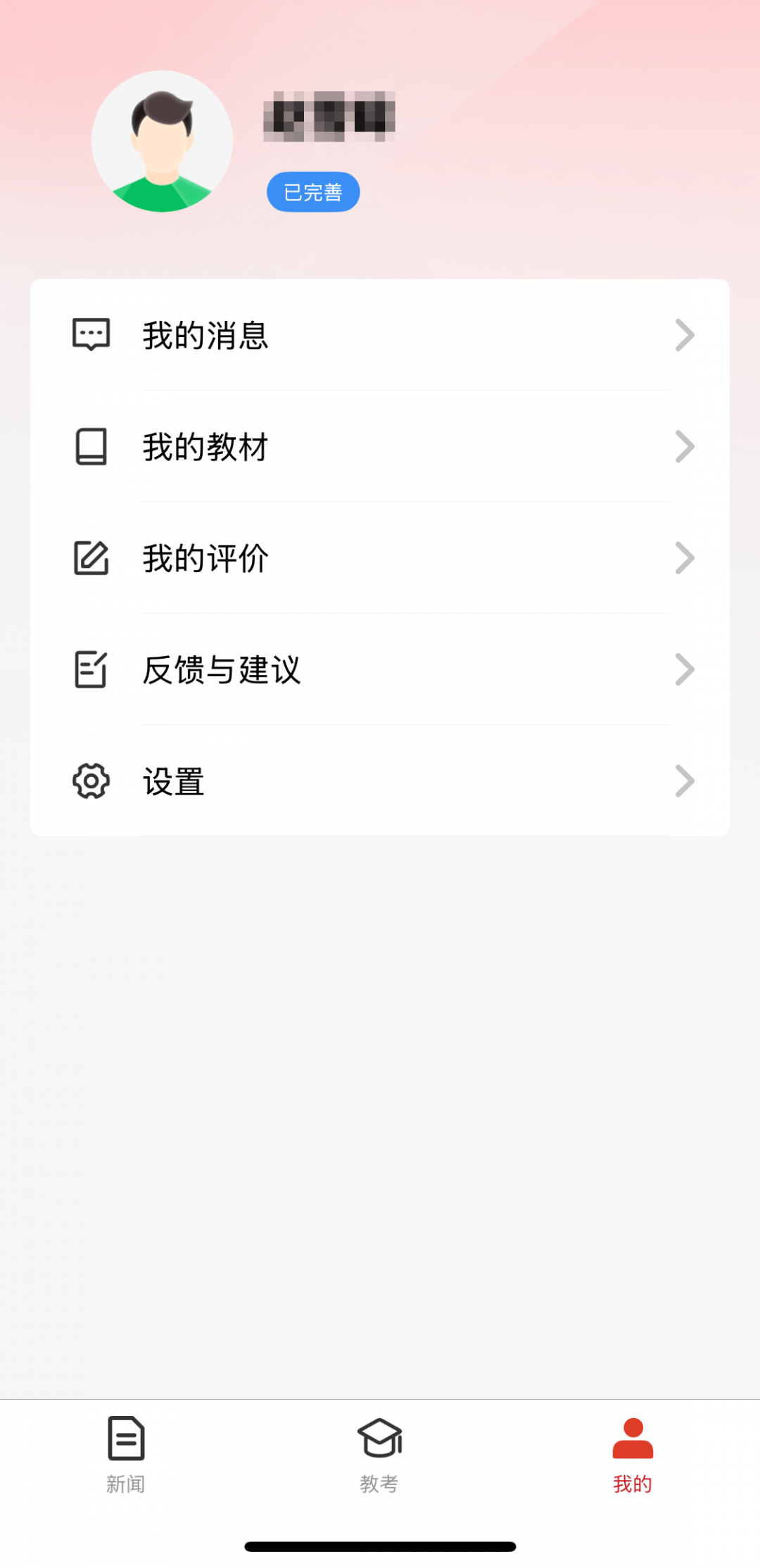This screenshot has width=760, height=1568.
Task: Open 我的评价 row
Action: (380, 558)
